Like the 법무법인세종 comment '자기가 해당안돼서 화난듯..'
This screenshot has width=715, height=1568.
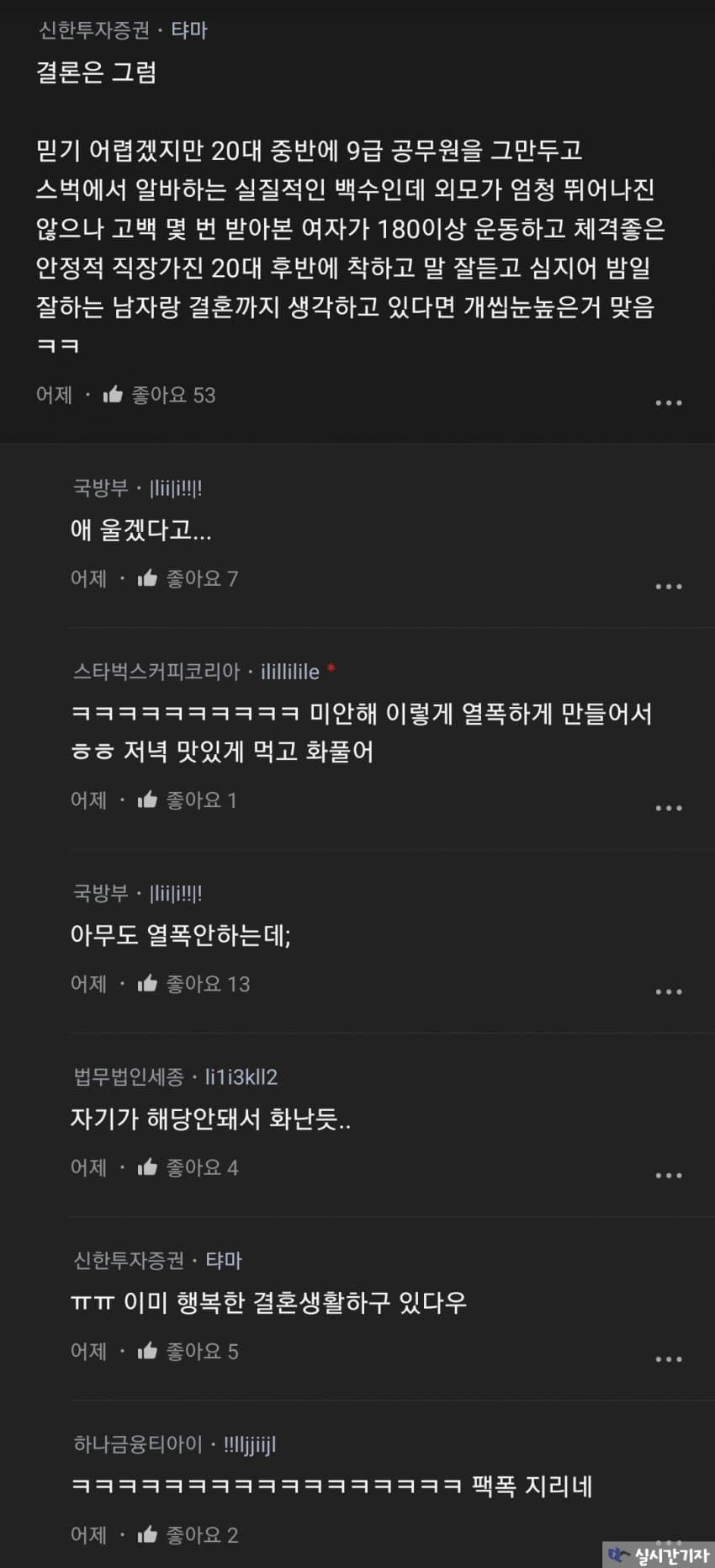[x=147, y=1167]
